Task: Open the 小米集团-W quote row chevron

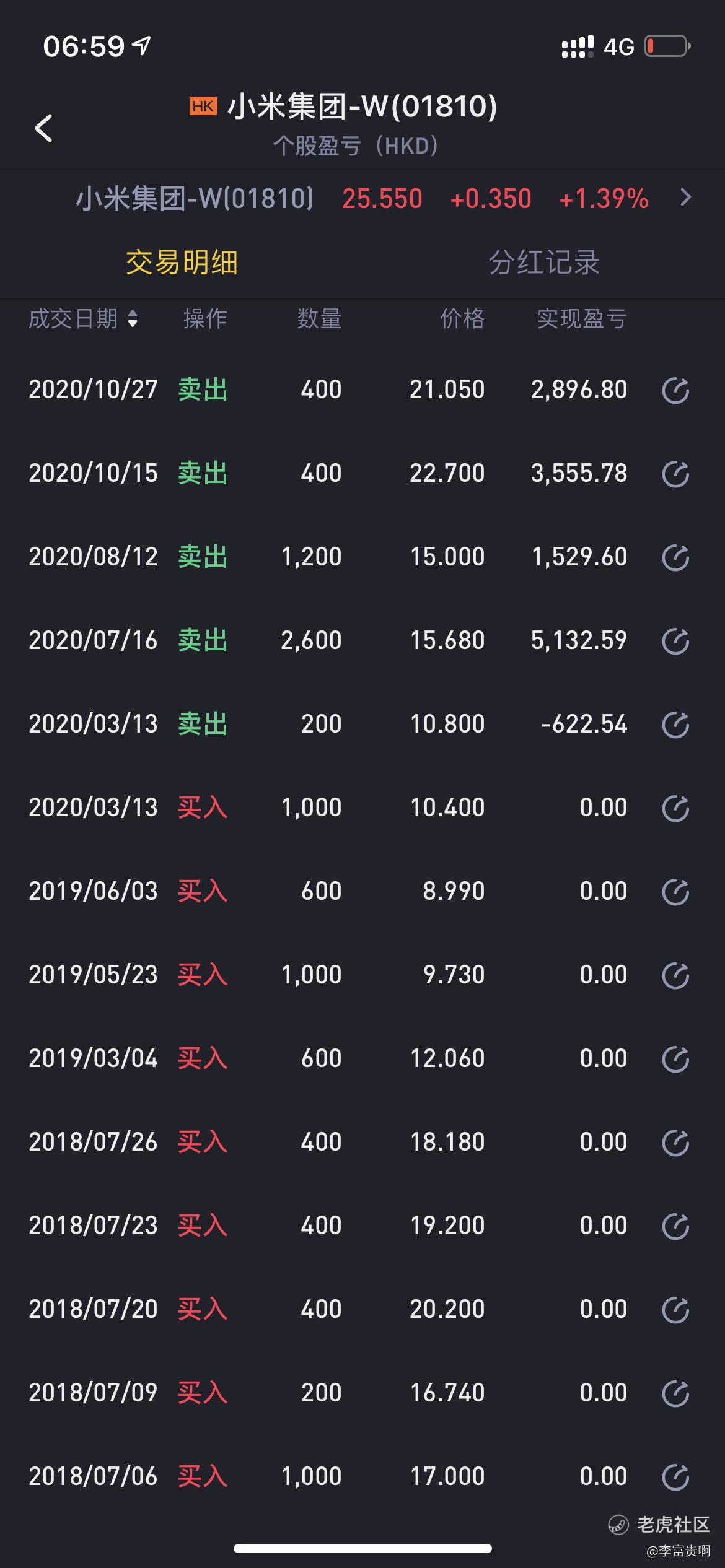Action: click(x=685, y=198)
